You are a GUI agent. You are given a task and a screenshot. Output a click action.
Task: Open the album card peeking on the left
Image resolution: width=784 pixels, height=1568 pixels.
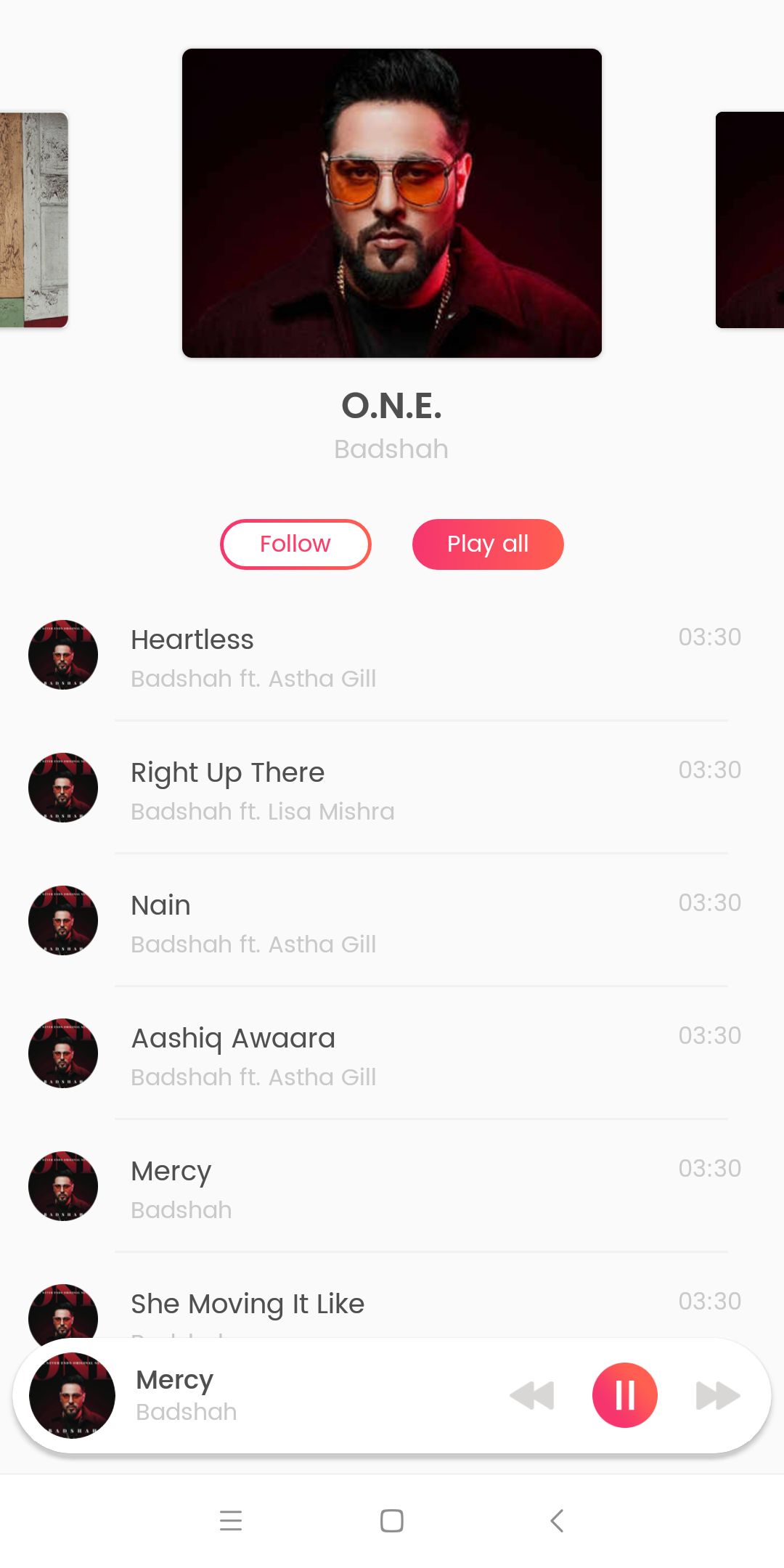pos(34,220)
